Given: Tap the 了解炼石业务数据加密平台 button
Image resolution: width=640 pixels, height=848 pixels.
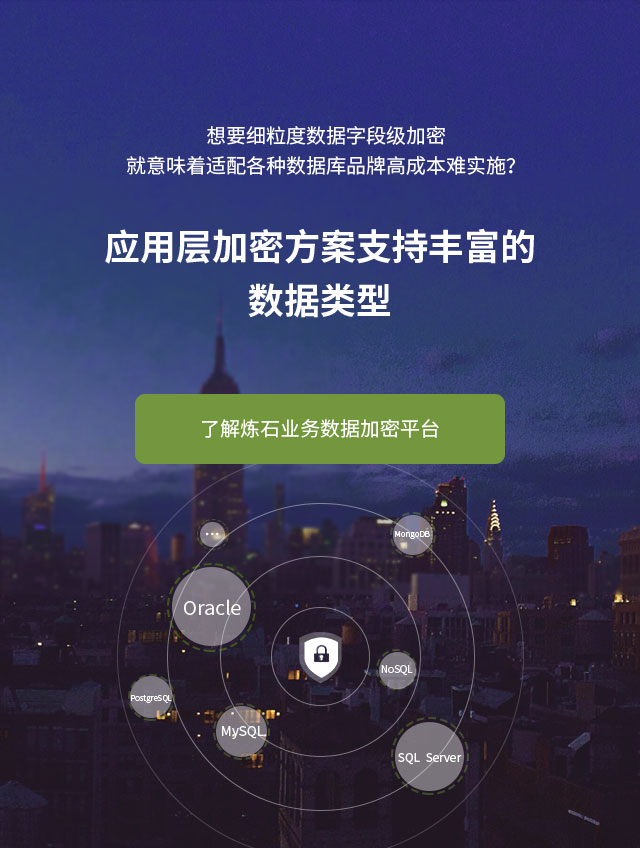Looking at the screenshot, I should point(320,429).
